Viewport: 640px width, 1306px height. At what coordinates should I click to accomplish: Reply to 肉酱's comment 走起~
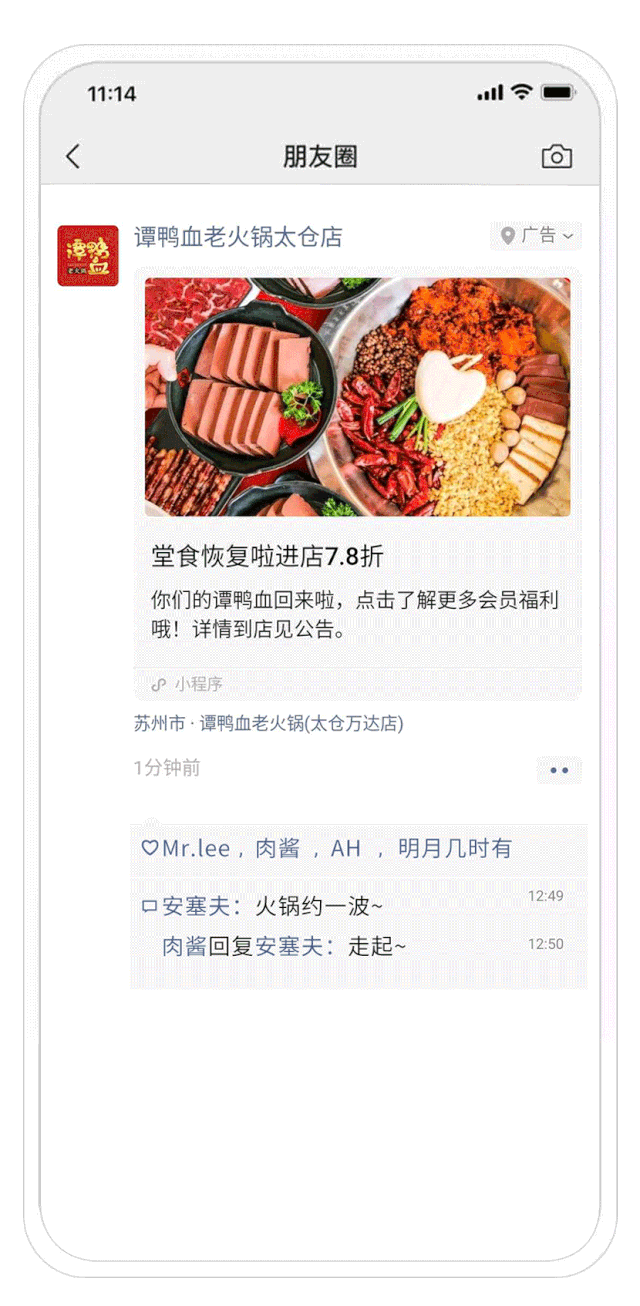[x=377, y=946]
